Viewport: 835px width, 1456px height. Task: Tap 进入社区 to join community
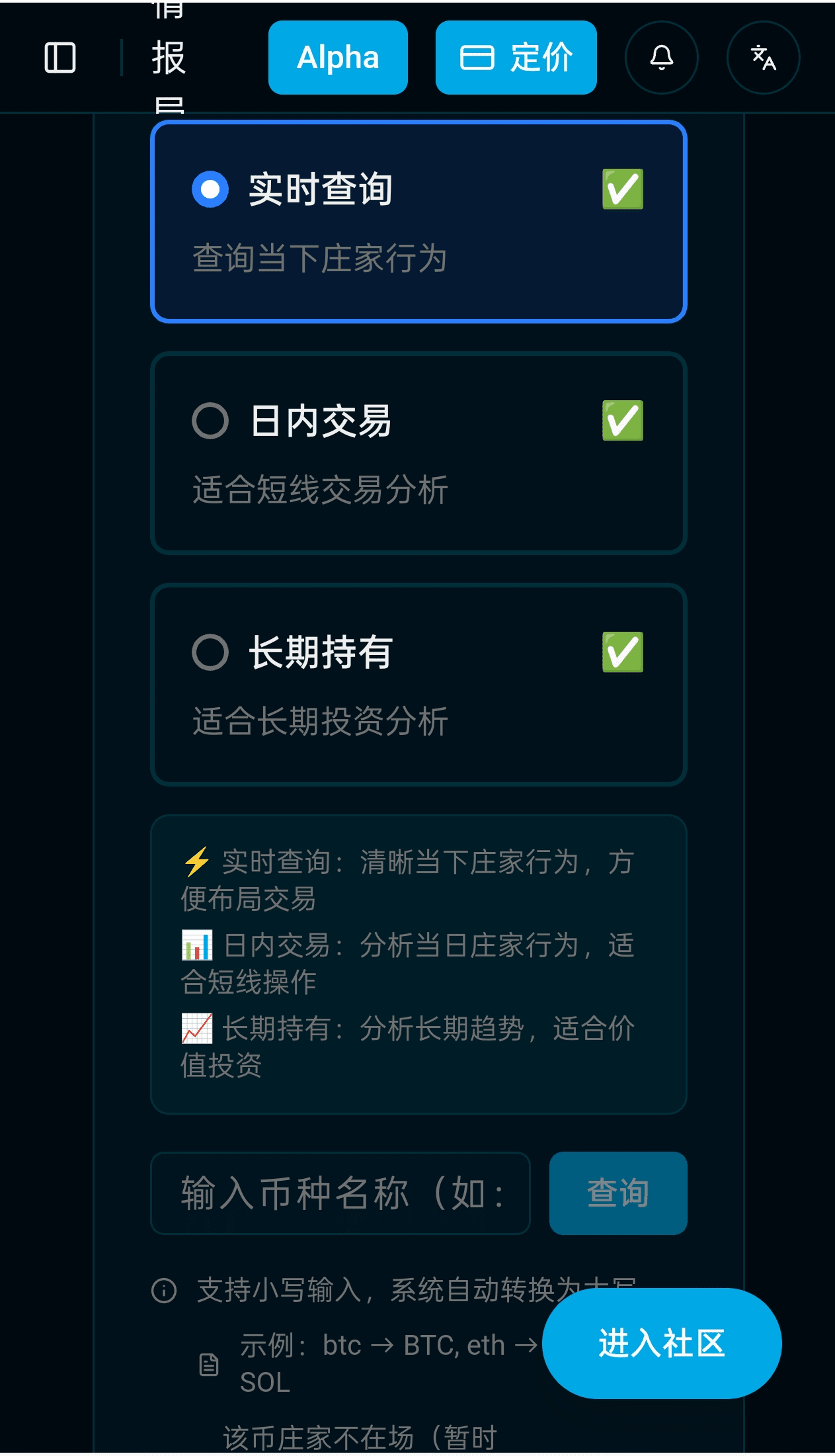(661, 1343)
